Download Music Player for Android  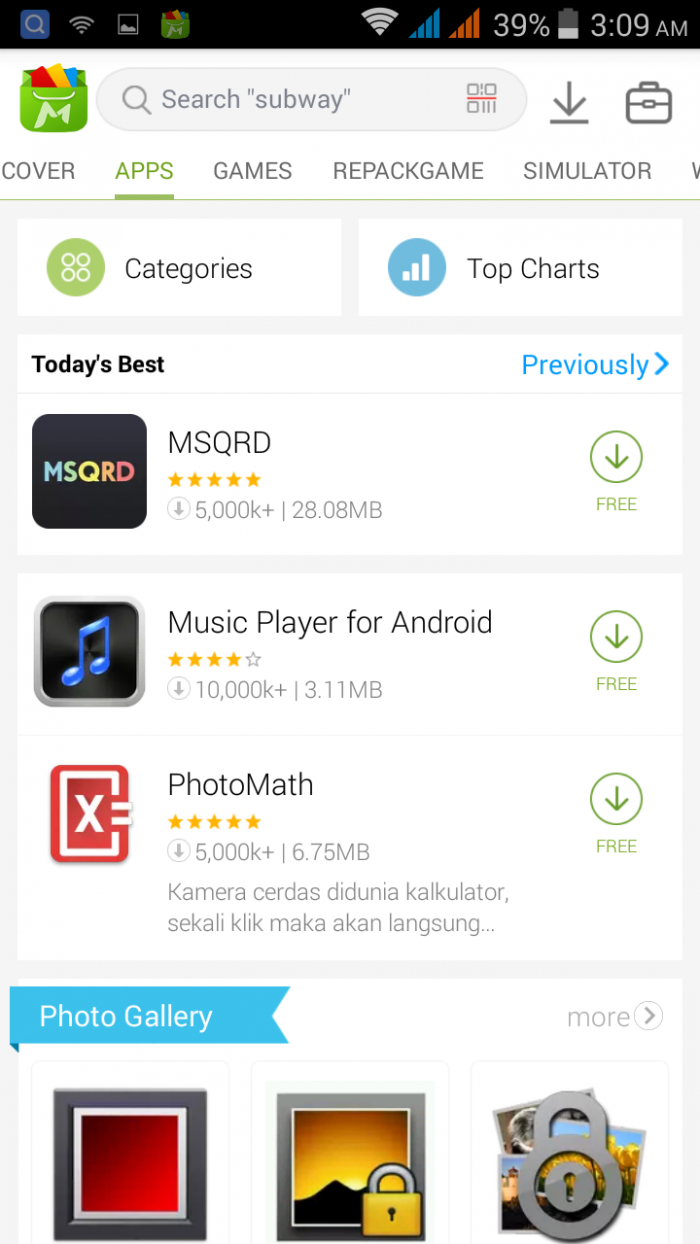click(x=616, y=650)
